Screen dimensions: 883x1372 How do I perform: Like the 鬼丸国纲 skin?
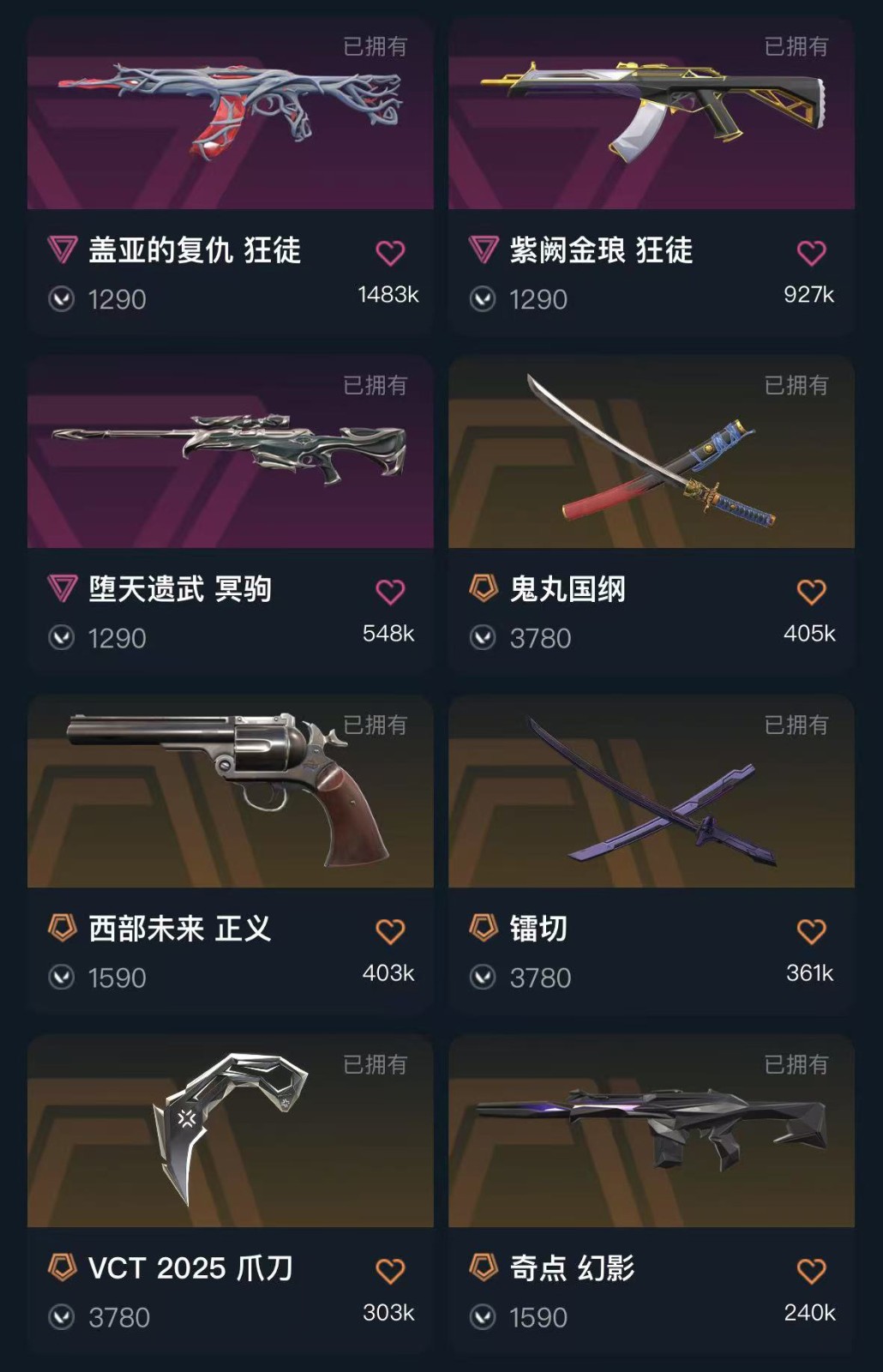[811, 592]
